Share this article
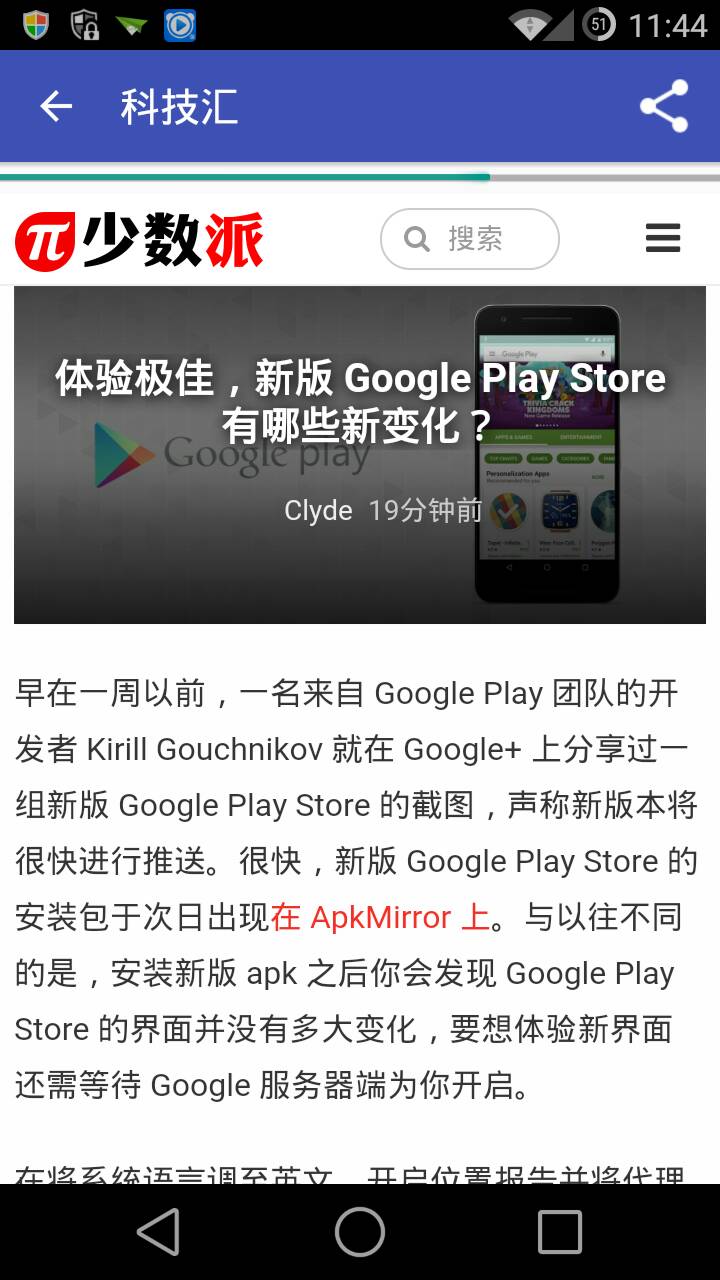Screen dimensions: 720x1280 (x=664, y=106)
